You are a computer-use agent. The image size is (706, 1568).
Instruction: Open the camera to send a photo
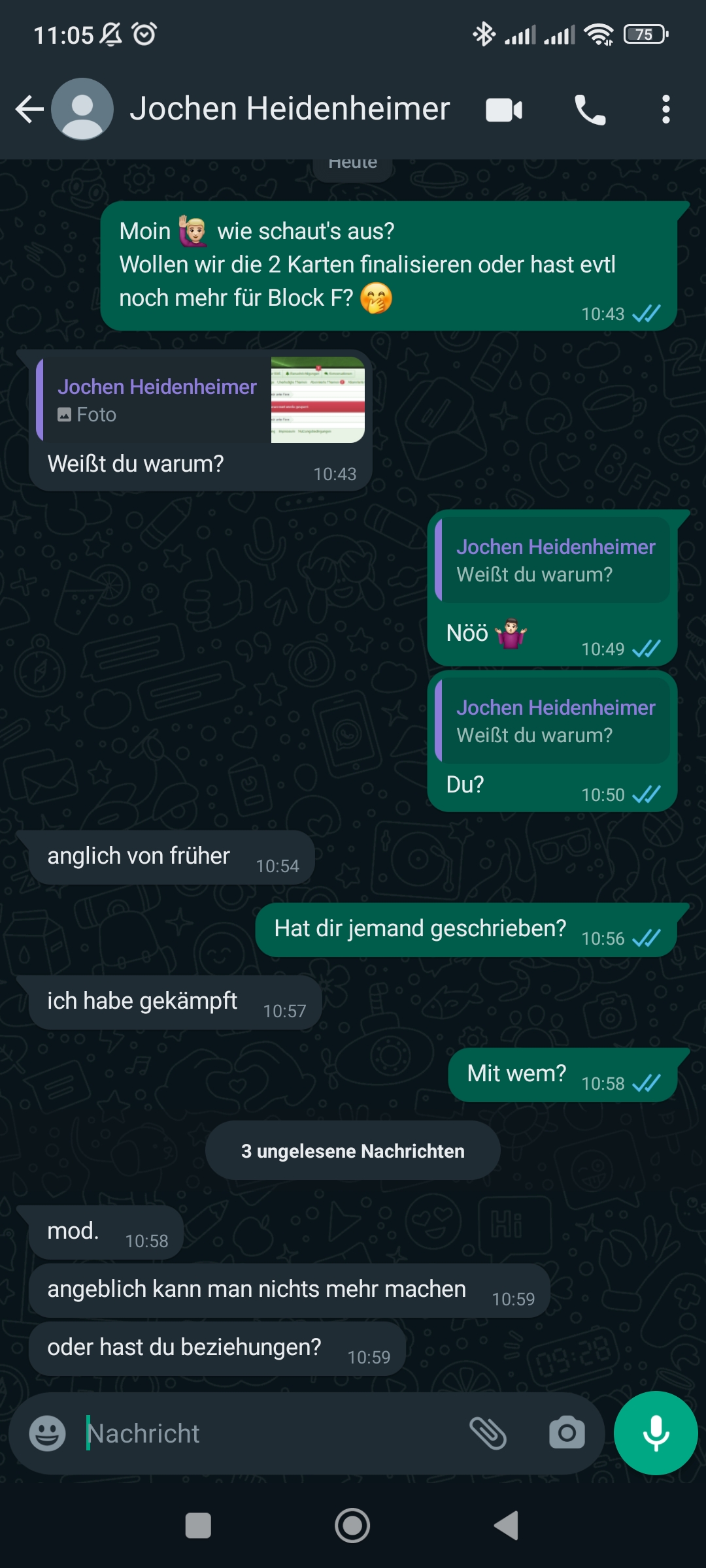click(567, 1433)
